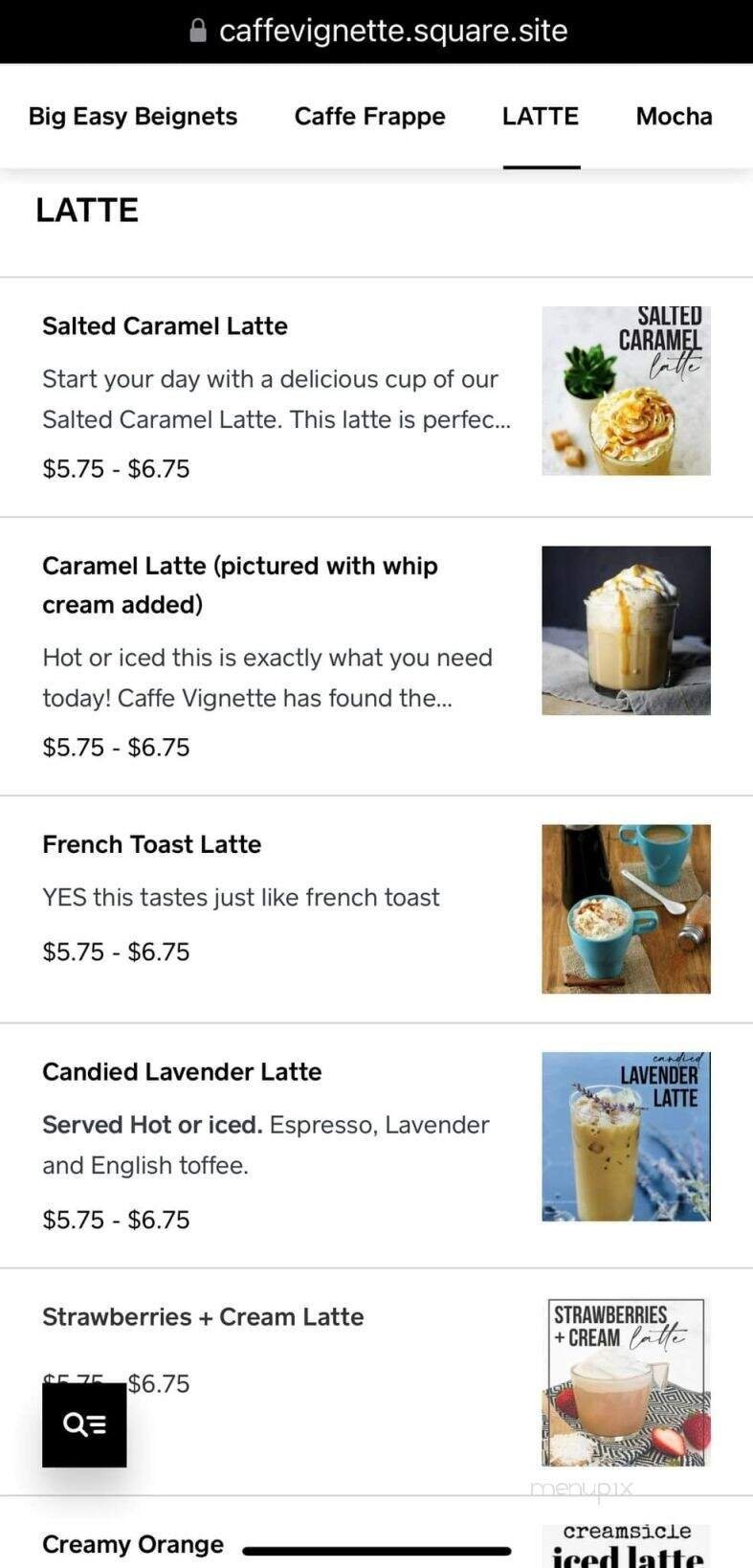Select the French Toast Latte listing
Image resolution: width=753 pixels, height=1568 pixels.
(152, 844)
